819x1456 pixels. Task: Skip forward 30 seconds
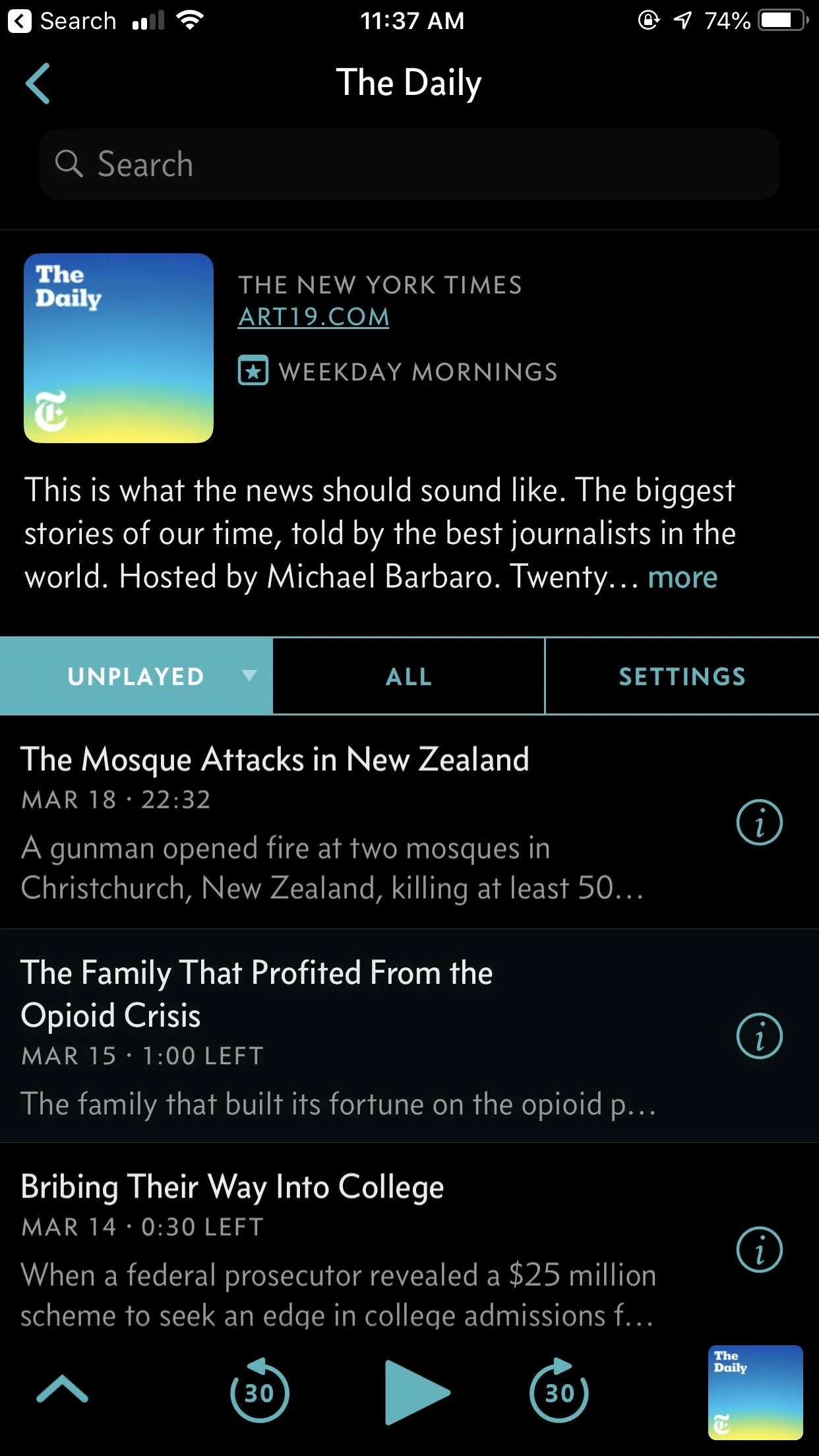[x=559, y=1390]
